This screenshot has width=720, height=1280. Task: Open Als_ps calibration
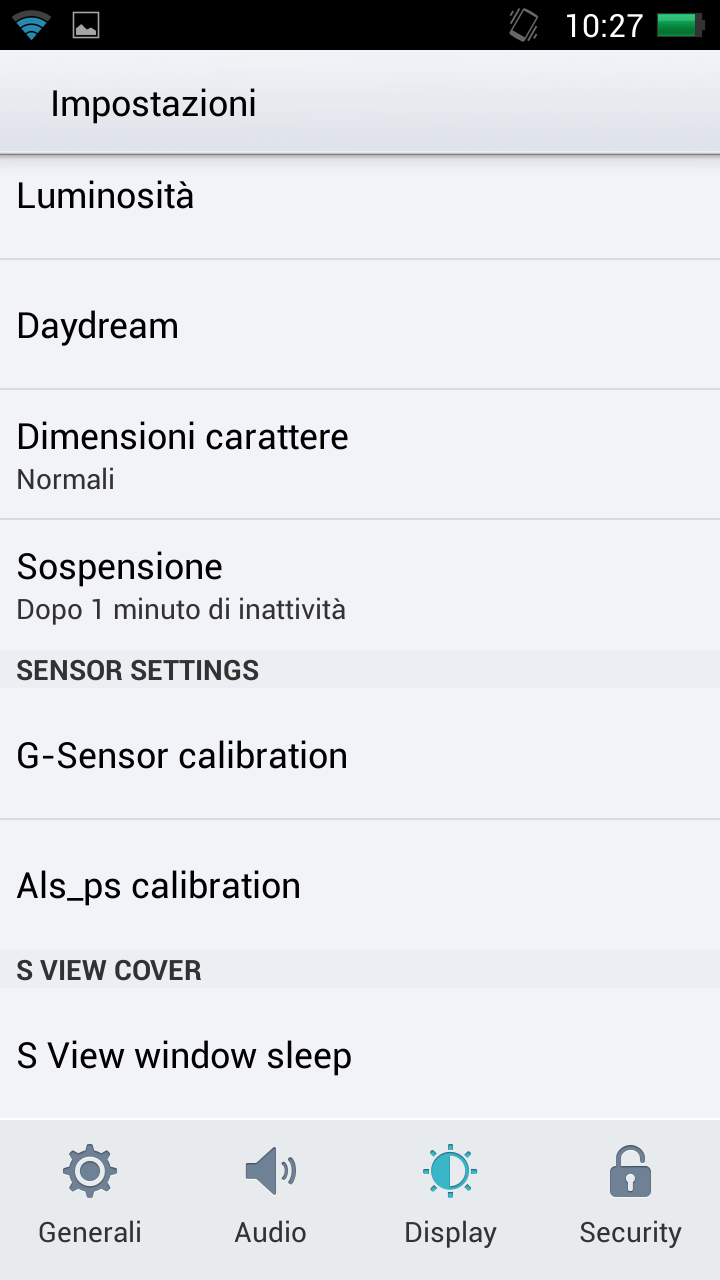(360, 885)
